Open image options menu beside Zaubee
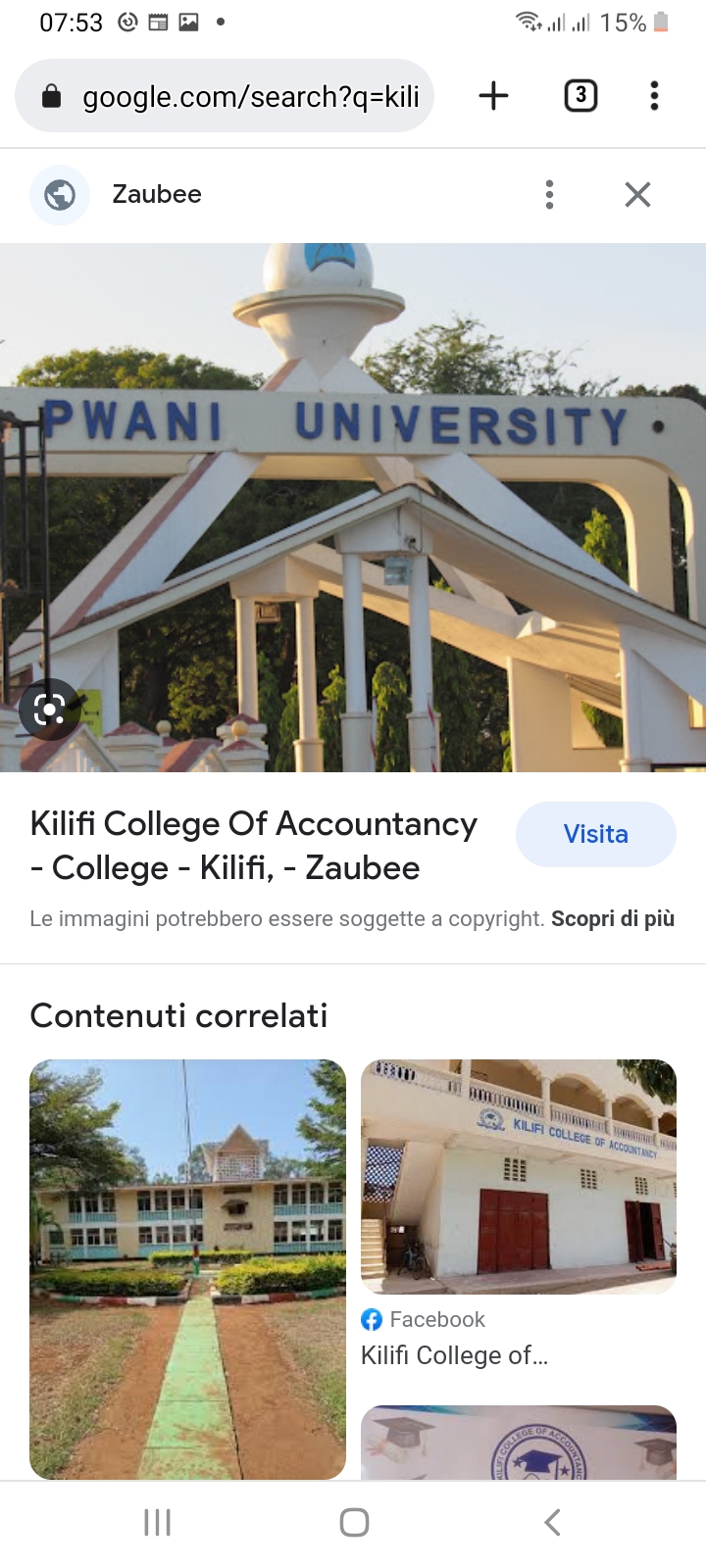The width and height of the screenshot is (706, 1568). [549, 195]
